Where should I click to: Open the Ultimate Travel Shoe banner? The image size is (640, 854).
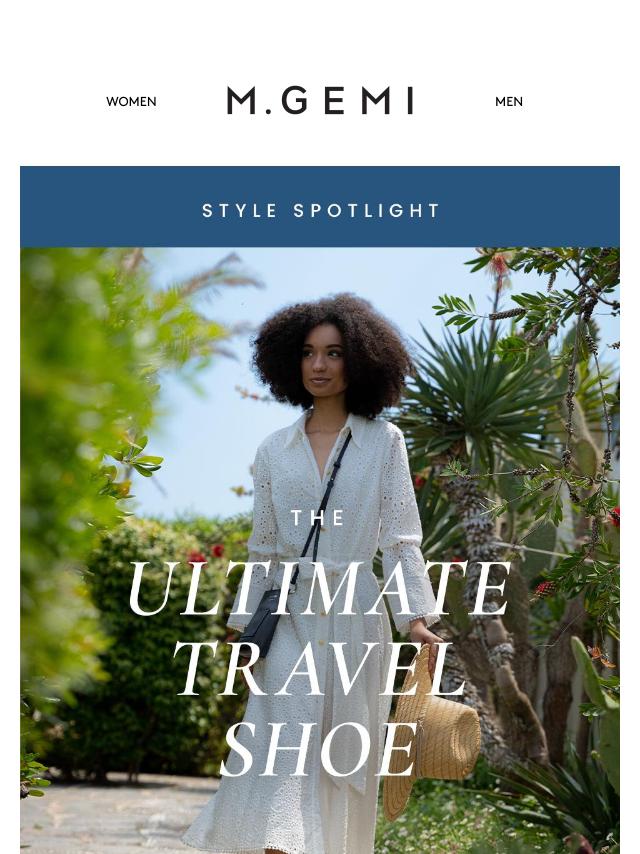pyautogui.click(x=320, y=600)
